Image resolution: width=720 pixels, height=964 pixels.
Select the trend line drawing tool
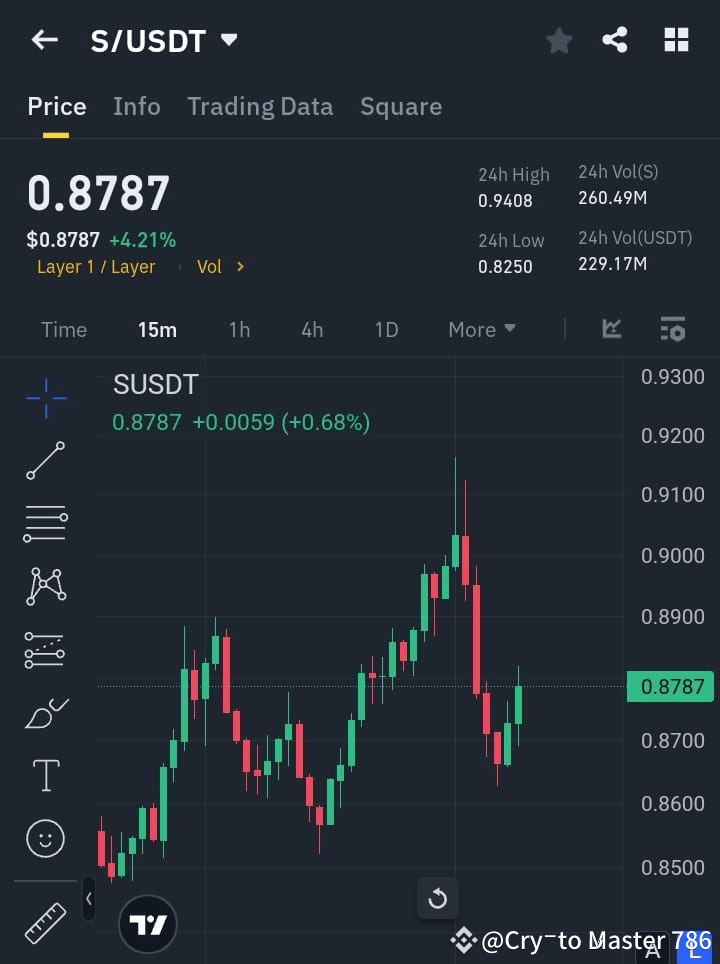[x=45, y=461]
